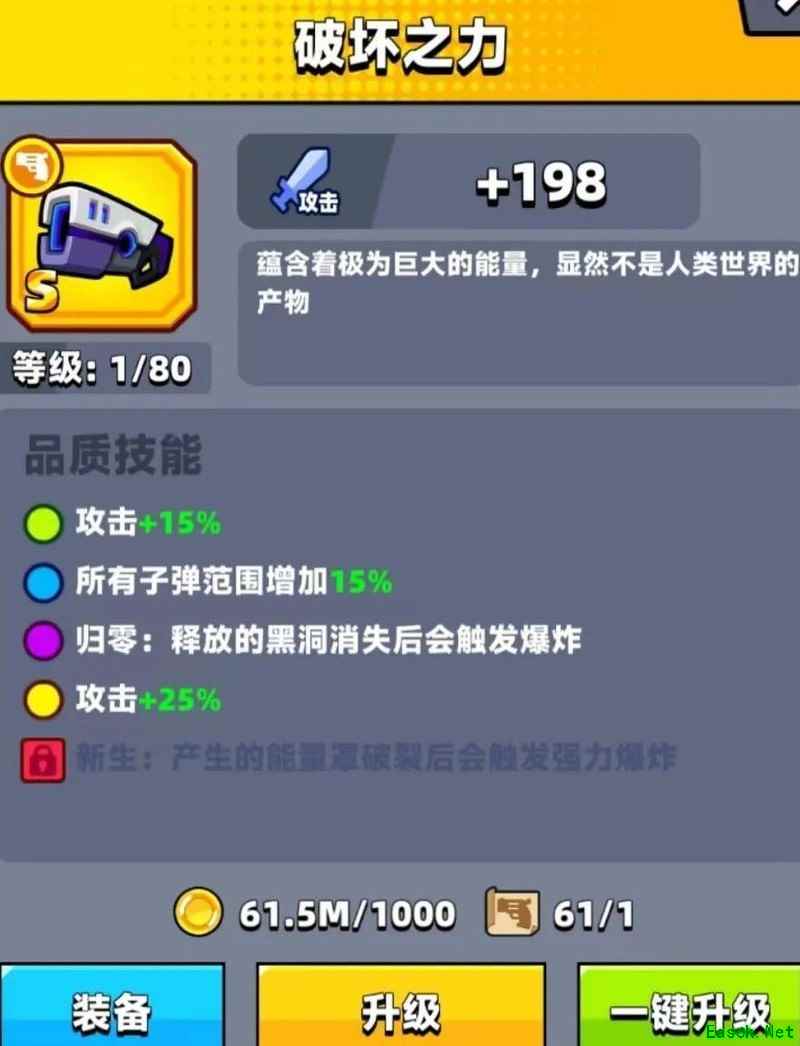This screenshot has height=1046, width=800.
Task: Upgrade weapon with 升级 button
Action: (x=400, y=1010)
